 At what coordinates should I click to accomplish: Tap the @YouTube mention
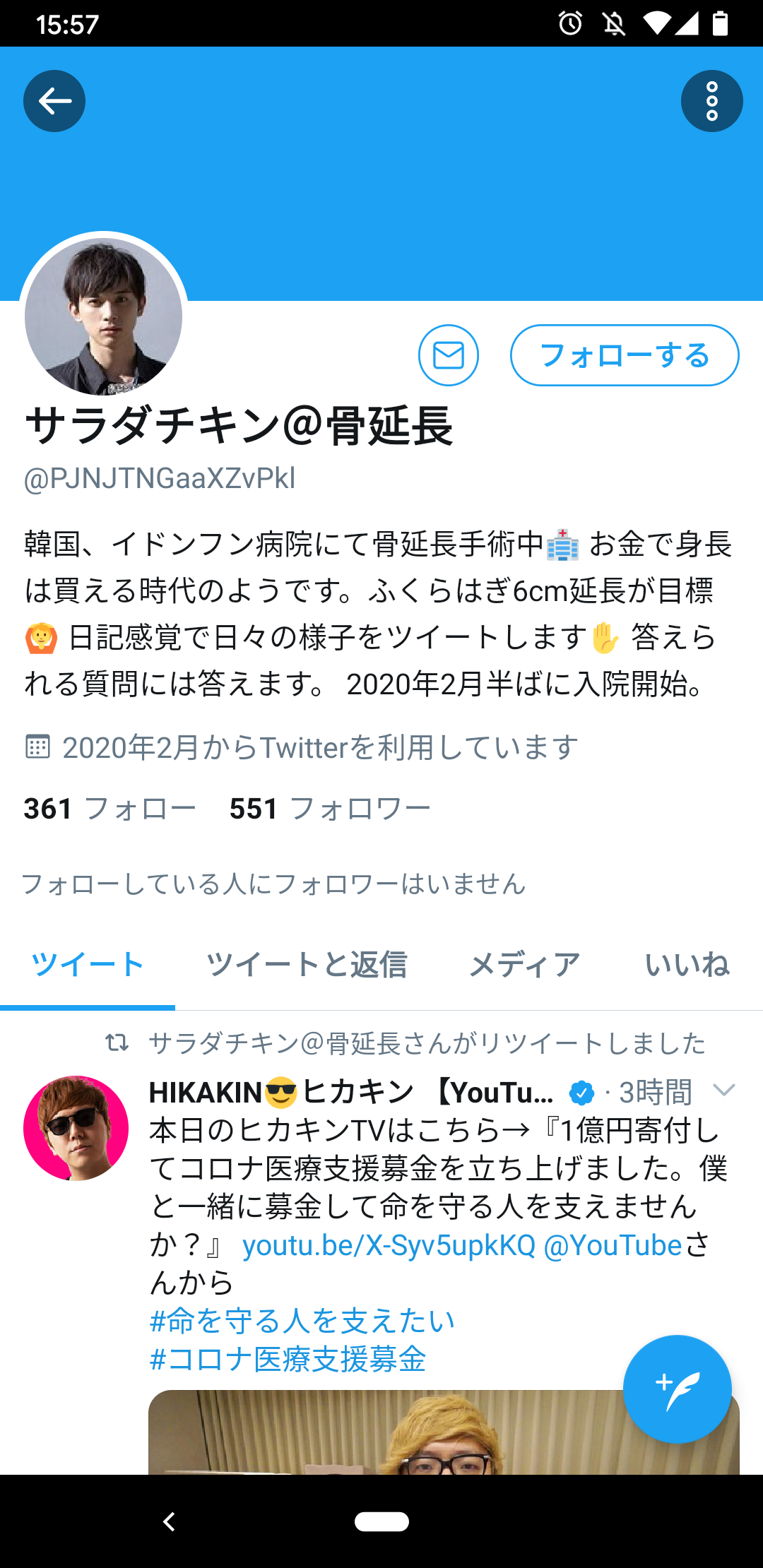613,1245
